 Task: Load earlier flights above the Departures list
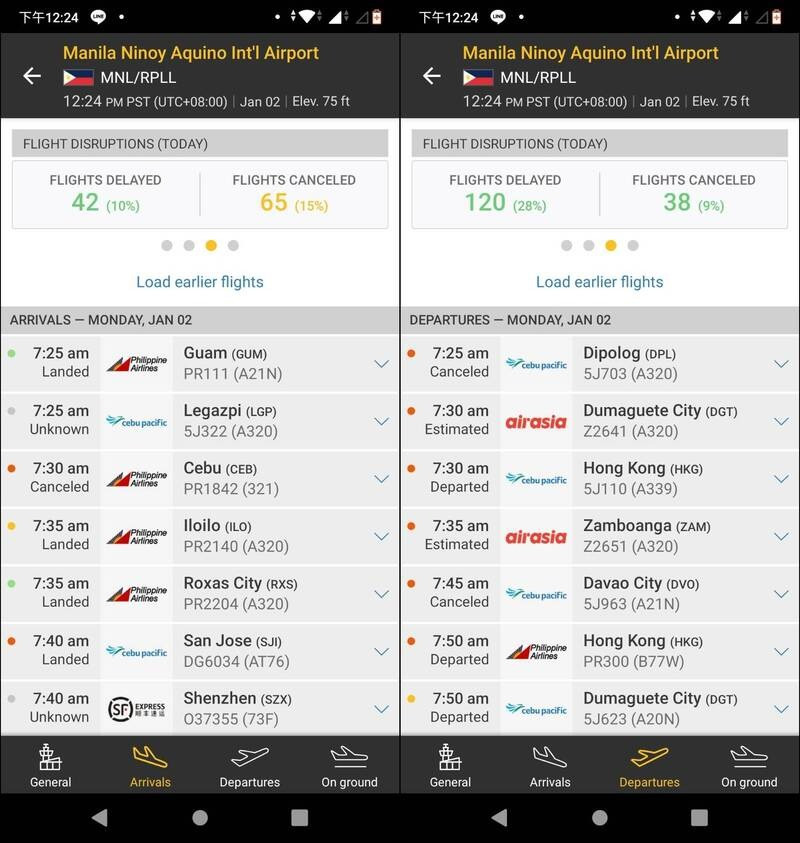click(600, 282)
